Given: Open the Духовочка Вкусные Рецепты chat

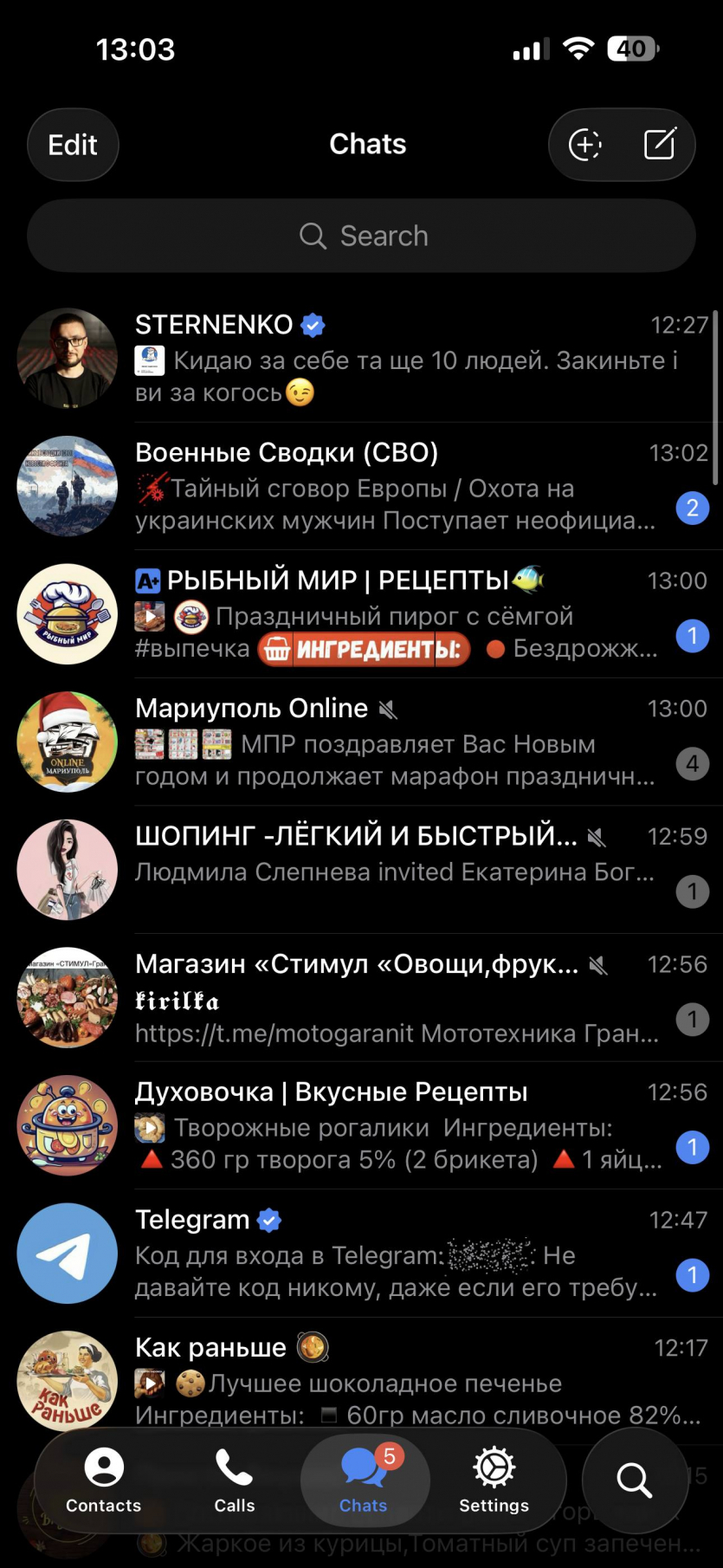Looking at the screenshot, I should [346, 1124].
